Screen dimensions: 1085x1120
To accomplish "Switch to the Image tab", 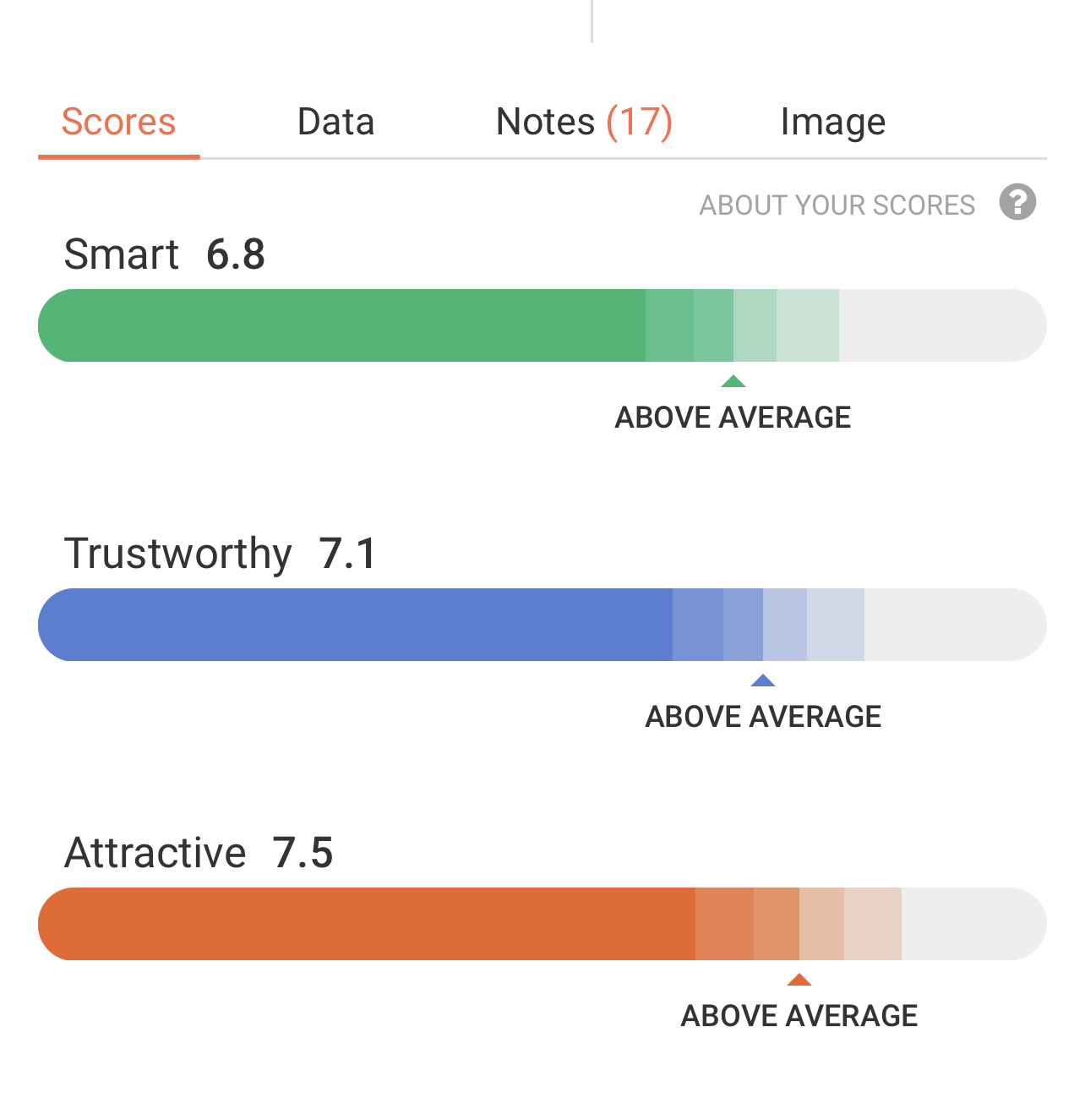I will pos(832,123).
